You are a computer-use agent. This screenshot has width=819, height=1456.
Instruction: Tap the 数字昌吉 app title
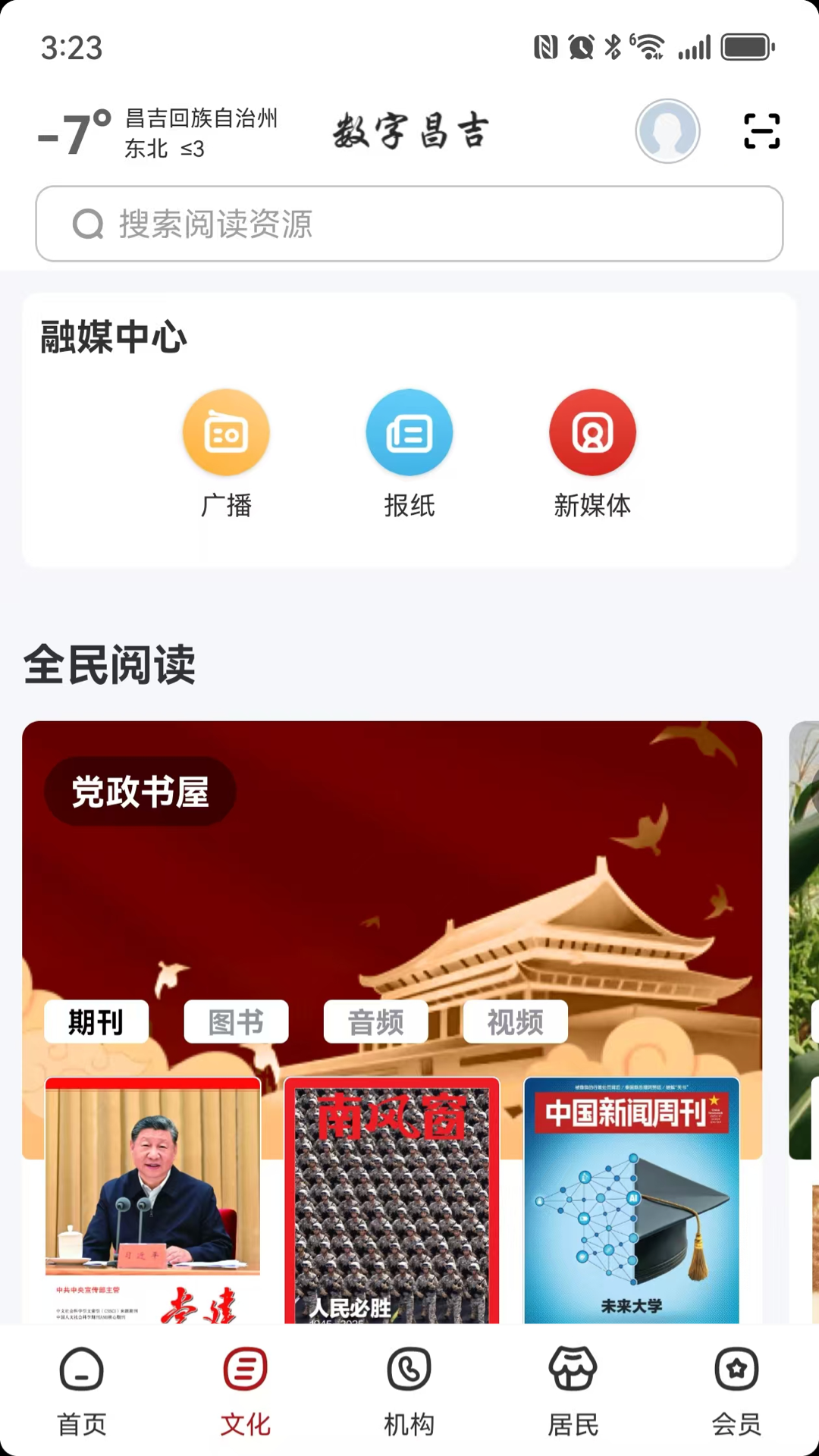409,129
